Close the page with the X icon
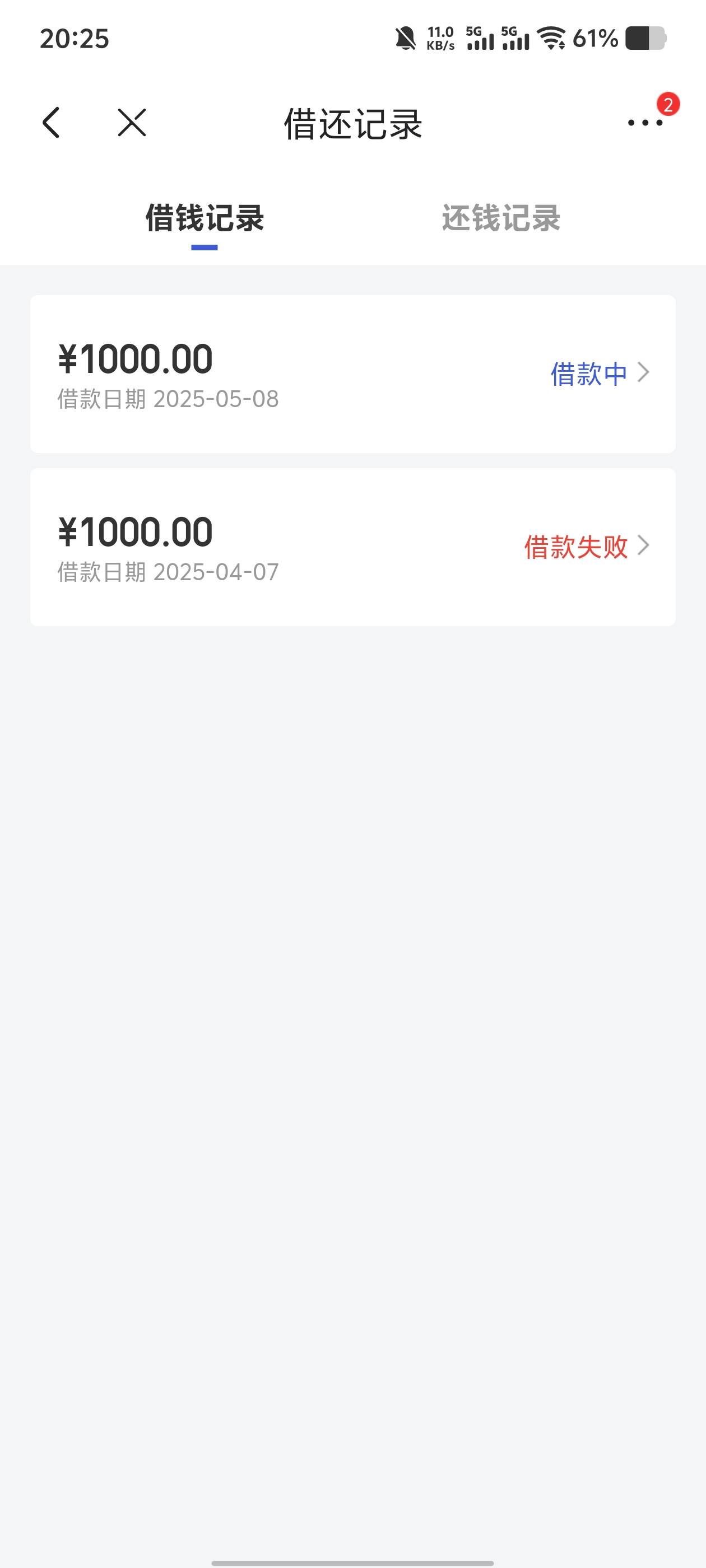The width and height of the screenshot is (706, 1568). [x=132, y=123]
